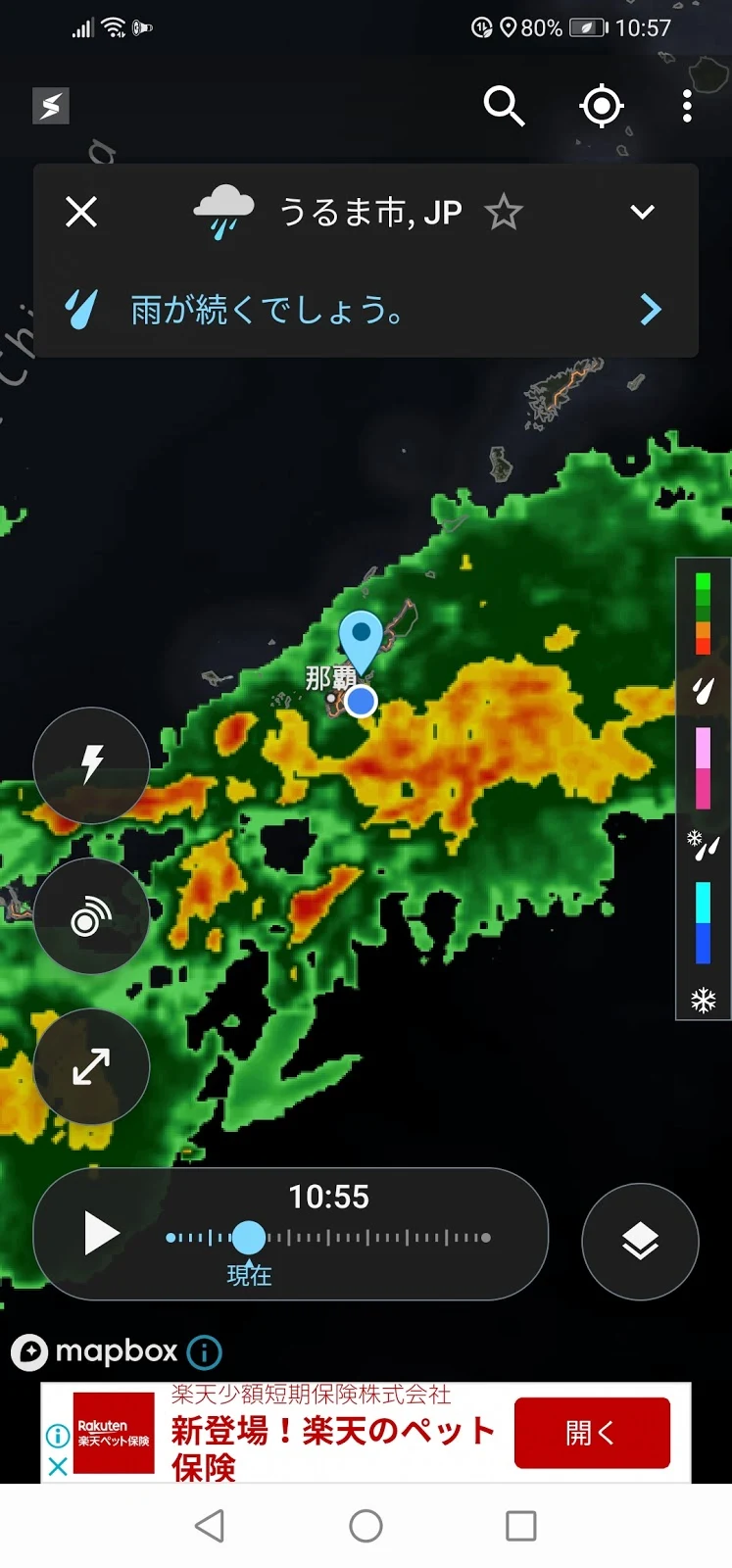This screenshot has height=1568, width=732.
Task: Open the search magnifier icon
Action: click(504, 105)
